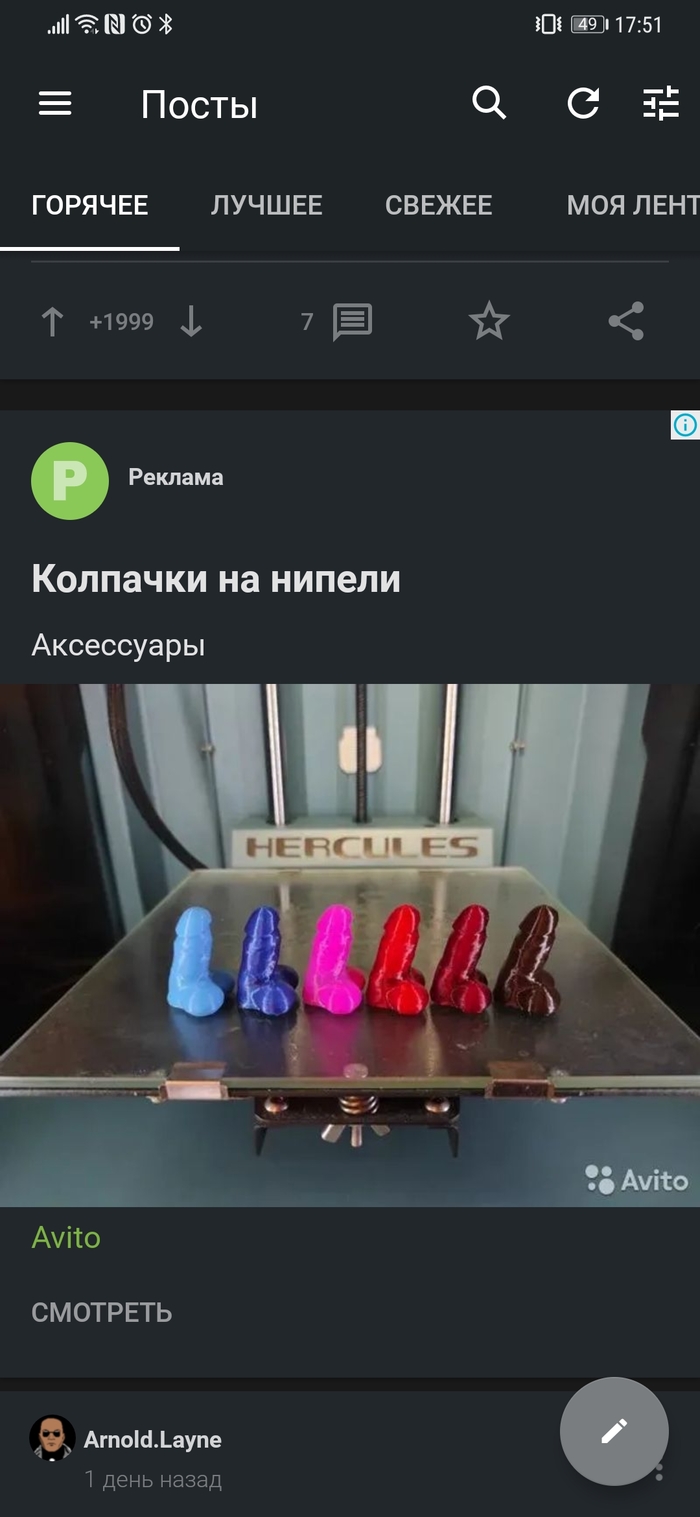Image resolution: width=700 pixels, height=1517 pixels.
Task: Open feed filter settings
Action: click(660, 103)
